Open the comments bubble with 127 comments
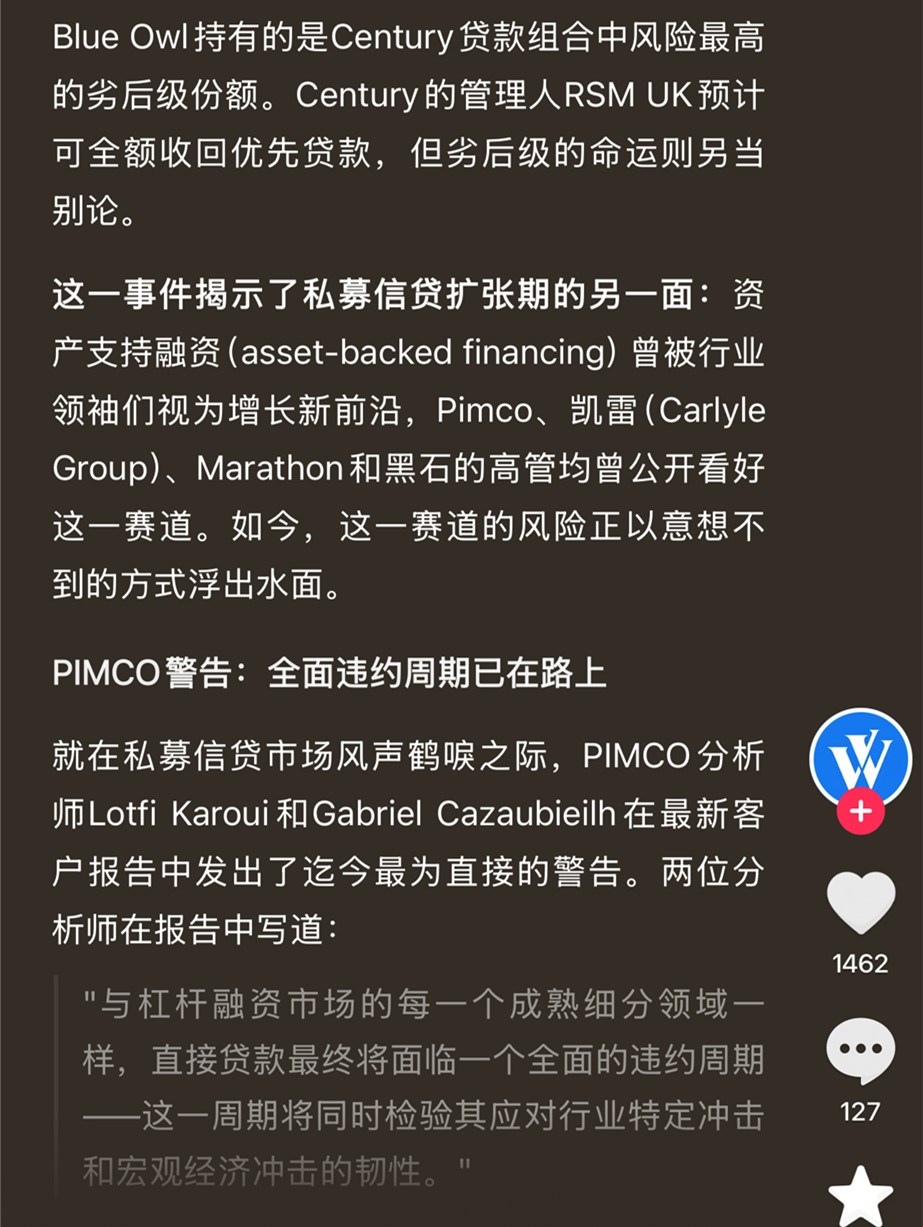The width and height of the screenshot is (923, 1227). pos(860,1052)
